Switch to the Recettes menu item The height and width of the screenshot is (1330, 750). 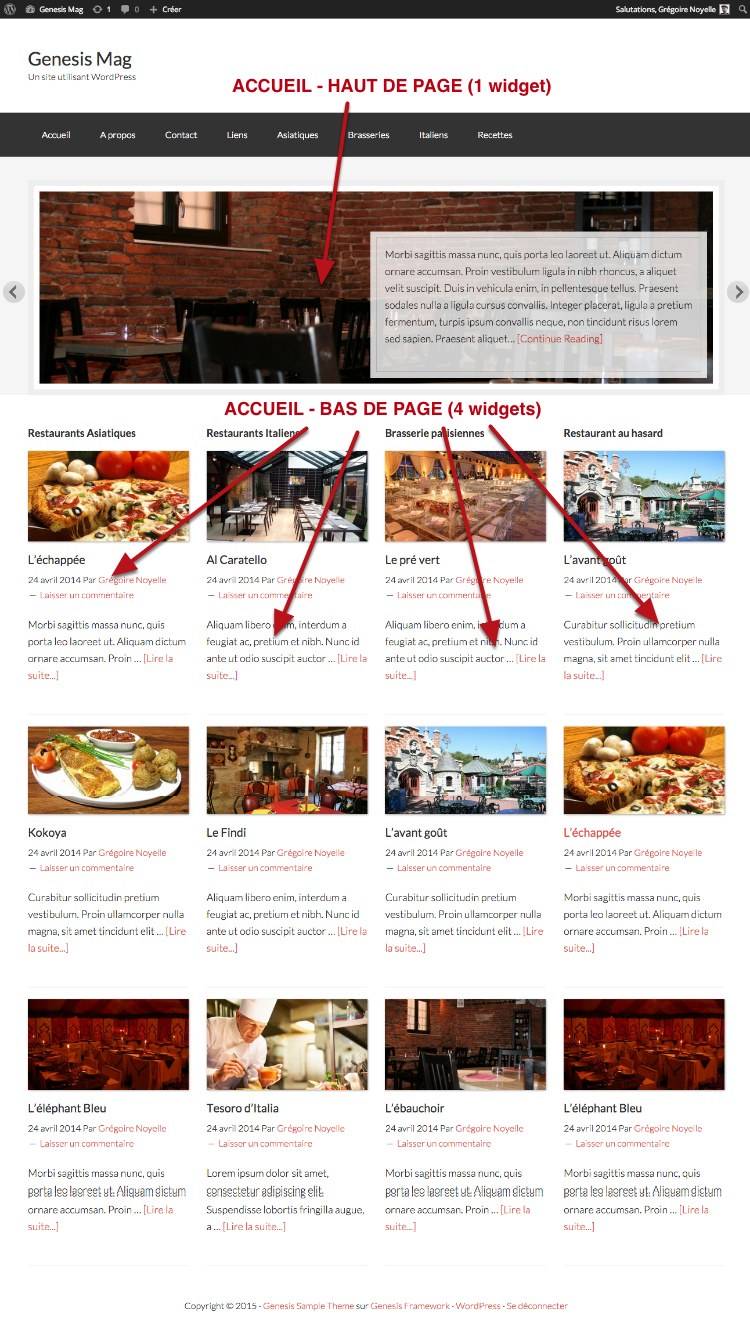tap(494, 135)
